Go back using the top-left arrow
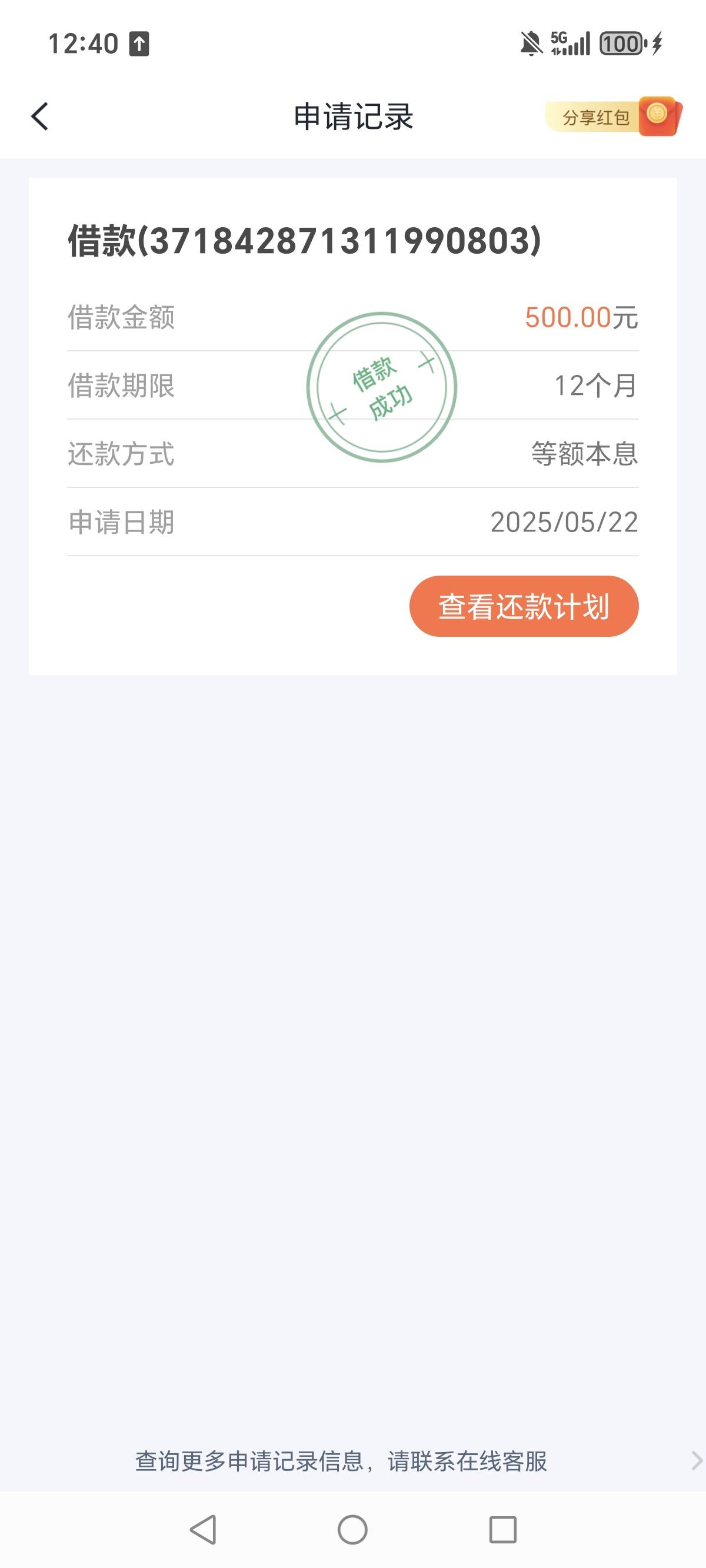 (39, 117)
